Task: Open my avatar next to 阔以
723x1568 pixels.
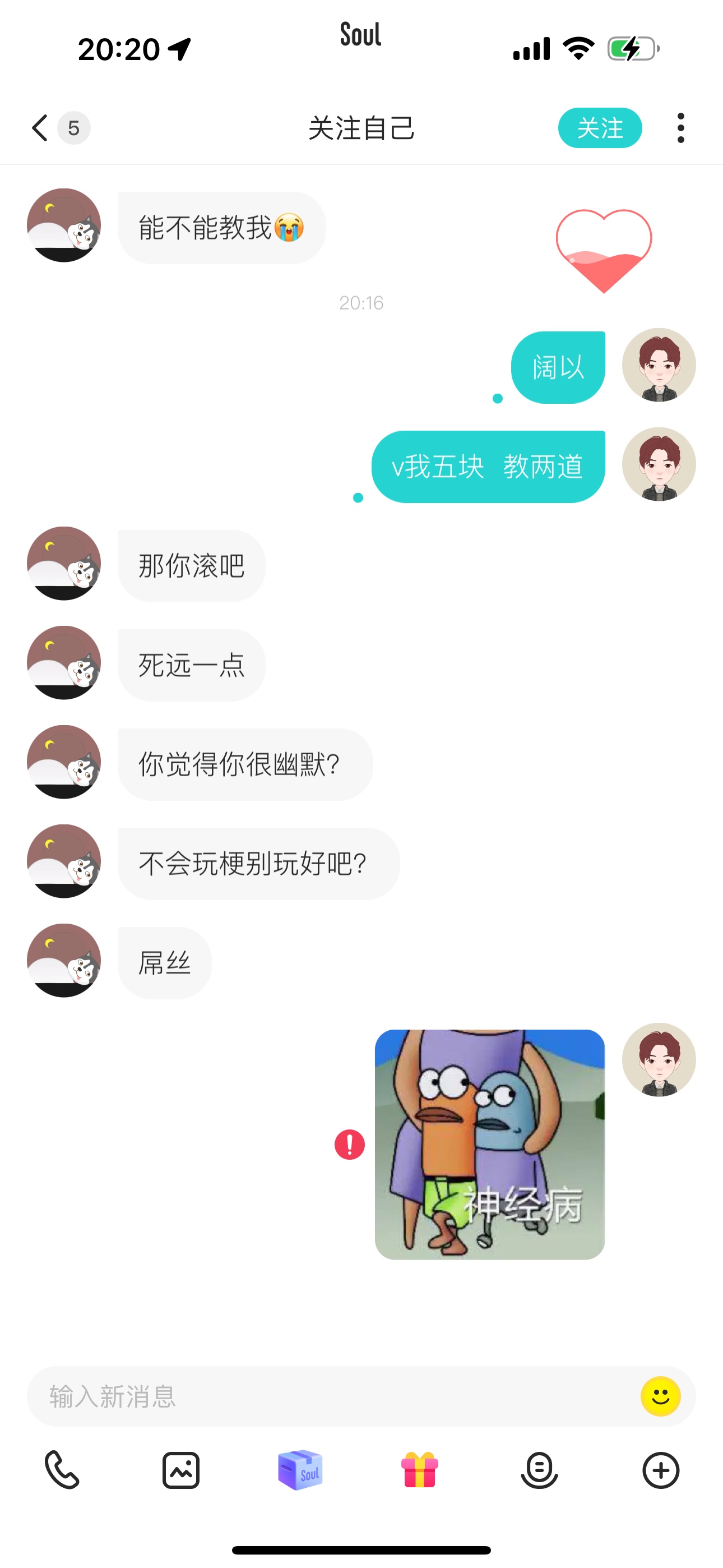Action: 659,365
